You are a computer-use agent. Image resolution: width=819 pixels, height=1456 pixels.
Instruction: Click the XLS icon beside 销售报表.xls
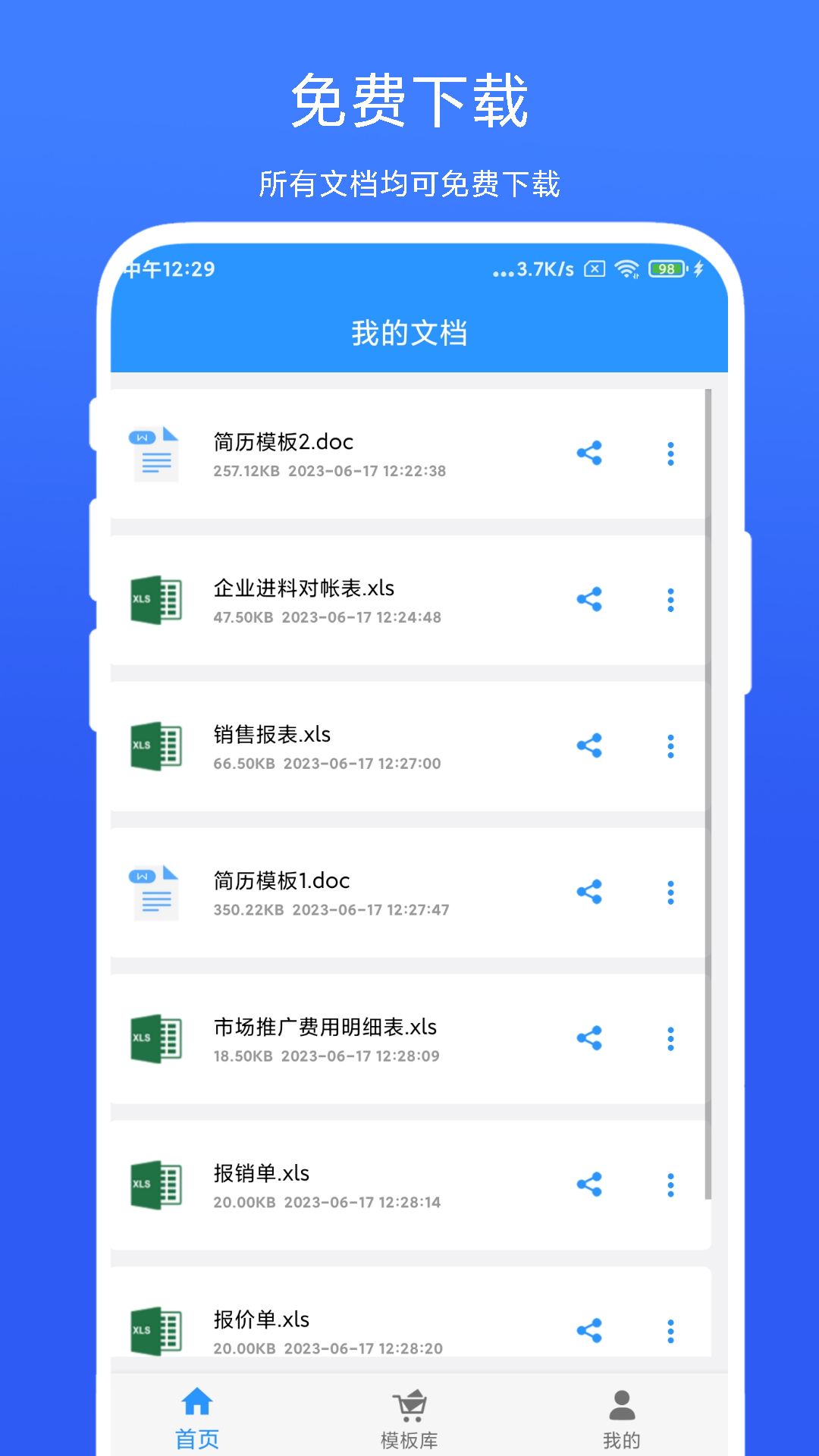tap(155, 746)
